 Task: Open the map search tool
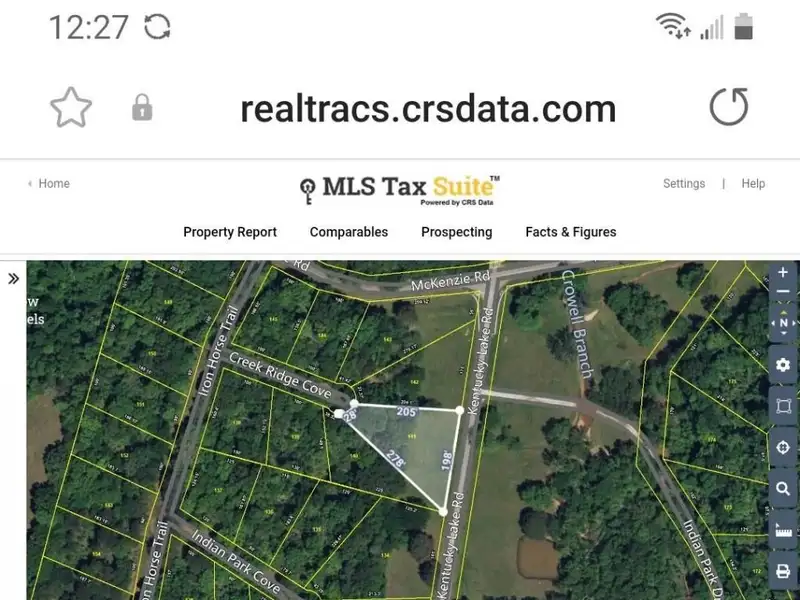(x=783, y=488)
